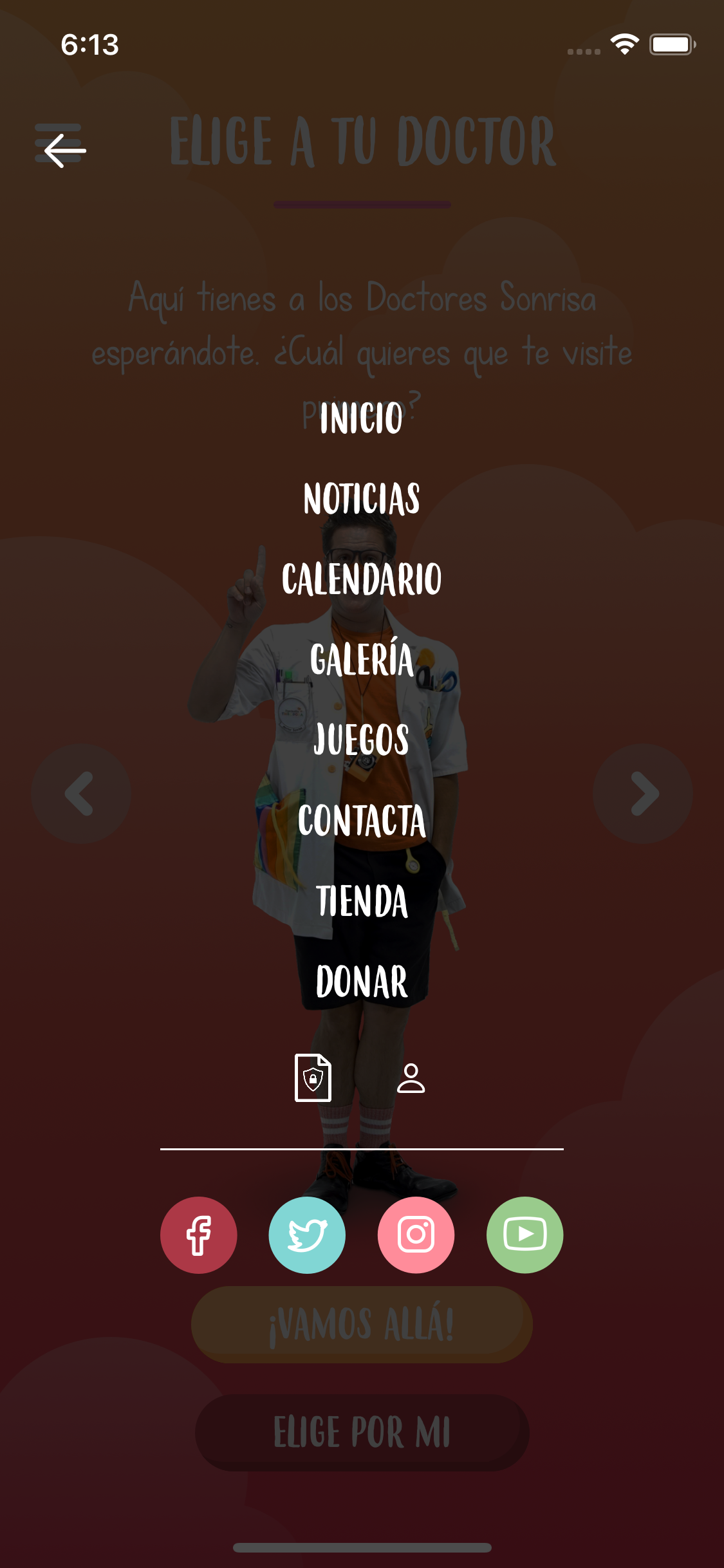
Task: Open the Galería menu item
Action: click(361, 660)
